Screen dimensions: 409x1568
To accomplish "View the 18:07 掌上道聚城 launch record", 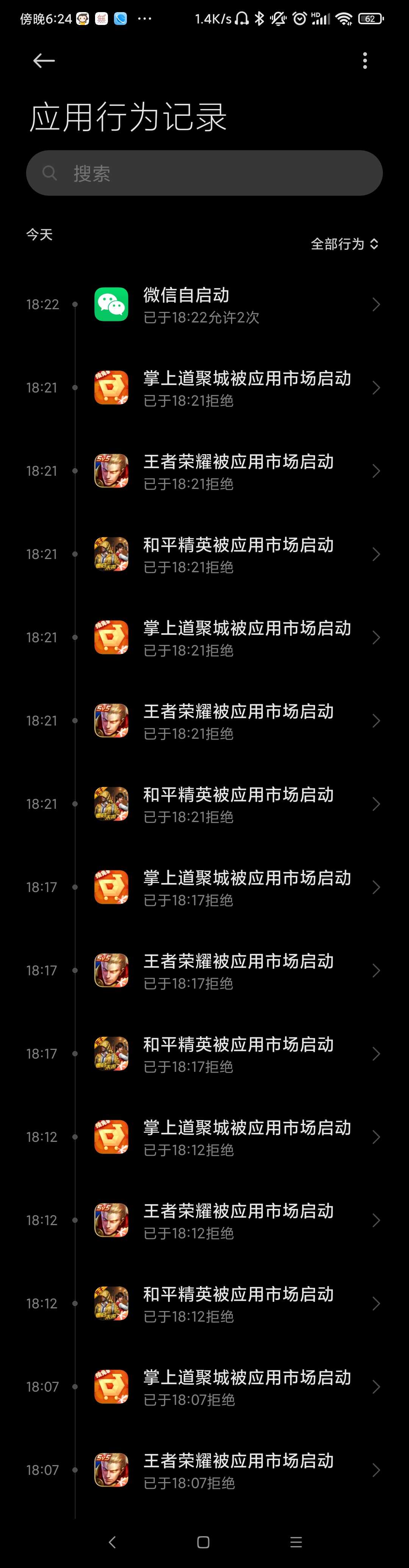I will (x=237, y=1387).
